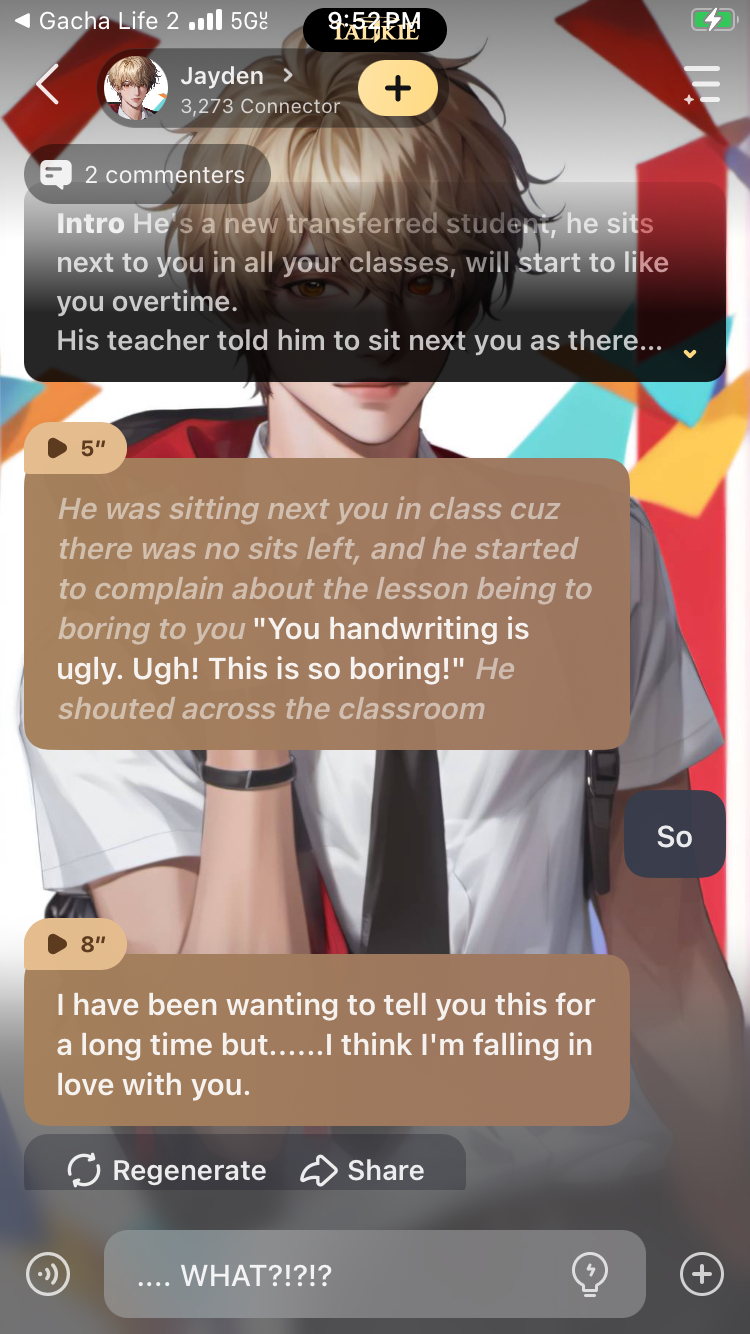Play the 5-second voice message
The width and height of the screenshot is (750, 1334).
click(75, 448)
